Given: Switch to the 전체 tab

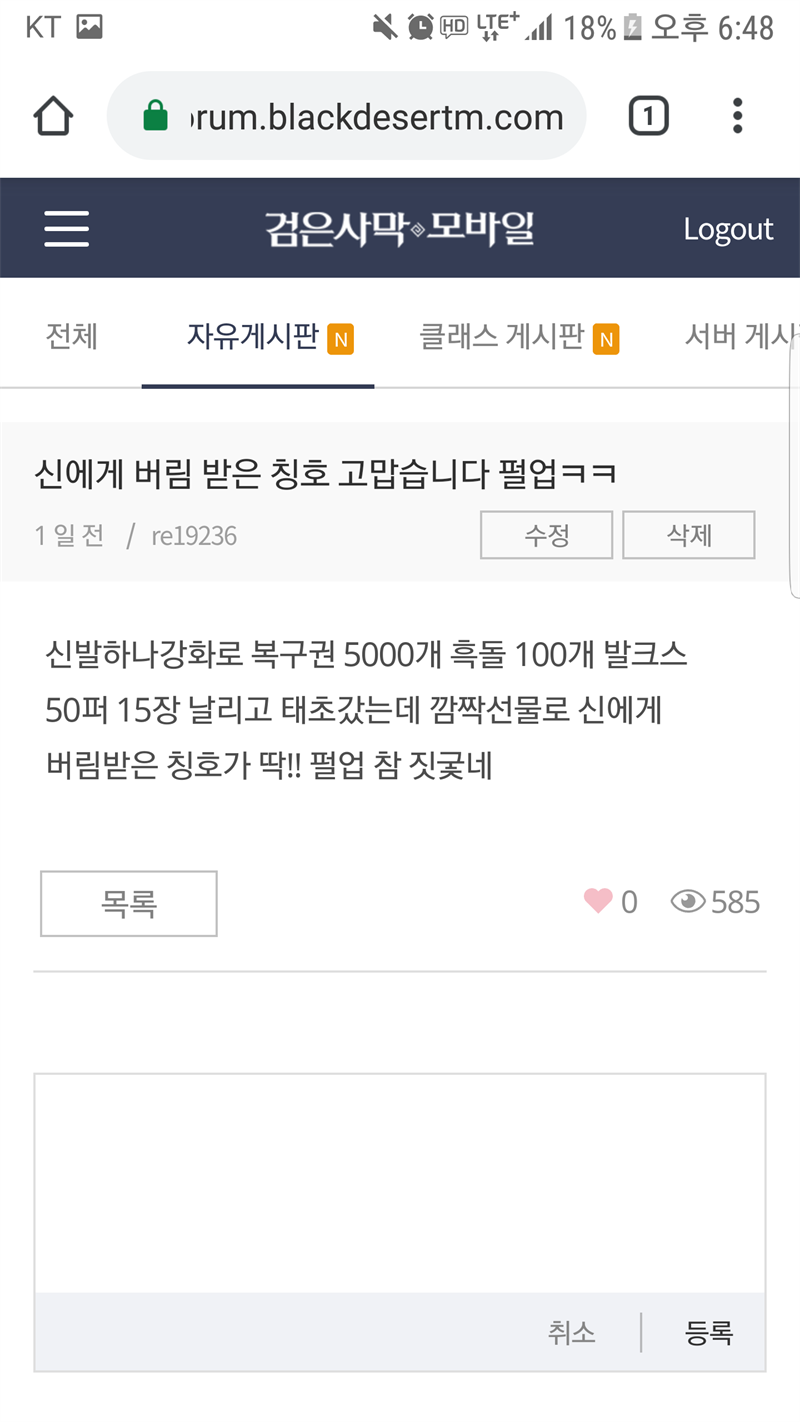Looking at the screenshot, I should [x=71, y=337].
